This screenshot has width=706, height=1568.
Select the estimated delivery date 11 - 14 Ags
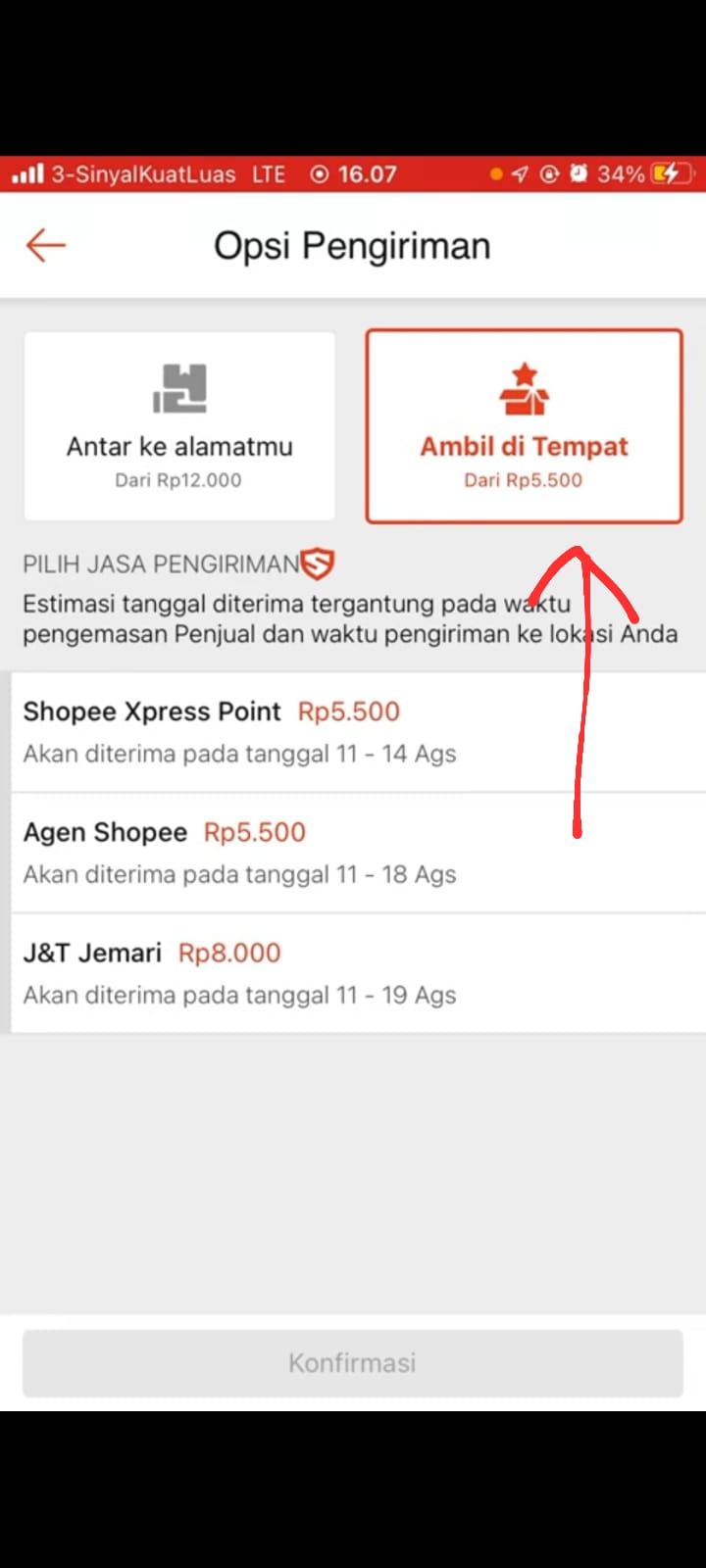238,754
